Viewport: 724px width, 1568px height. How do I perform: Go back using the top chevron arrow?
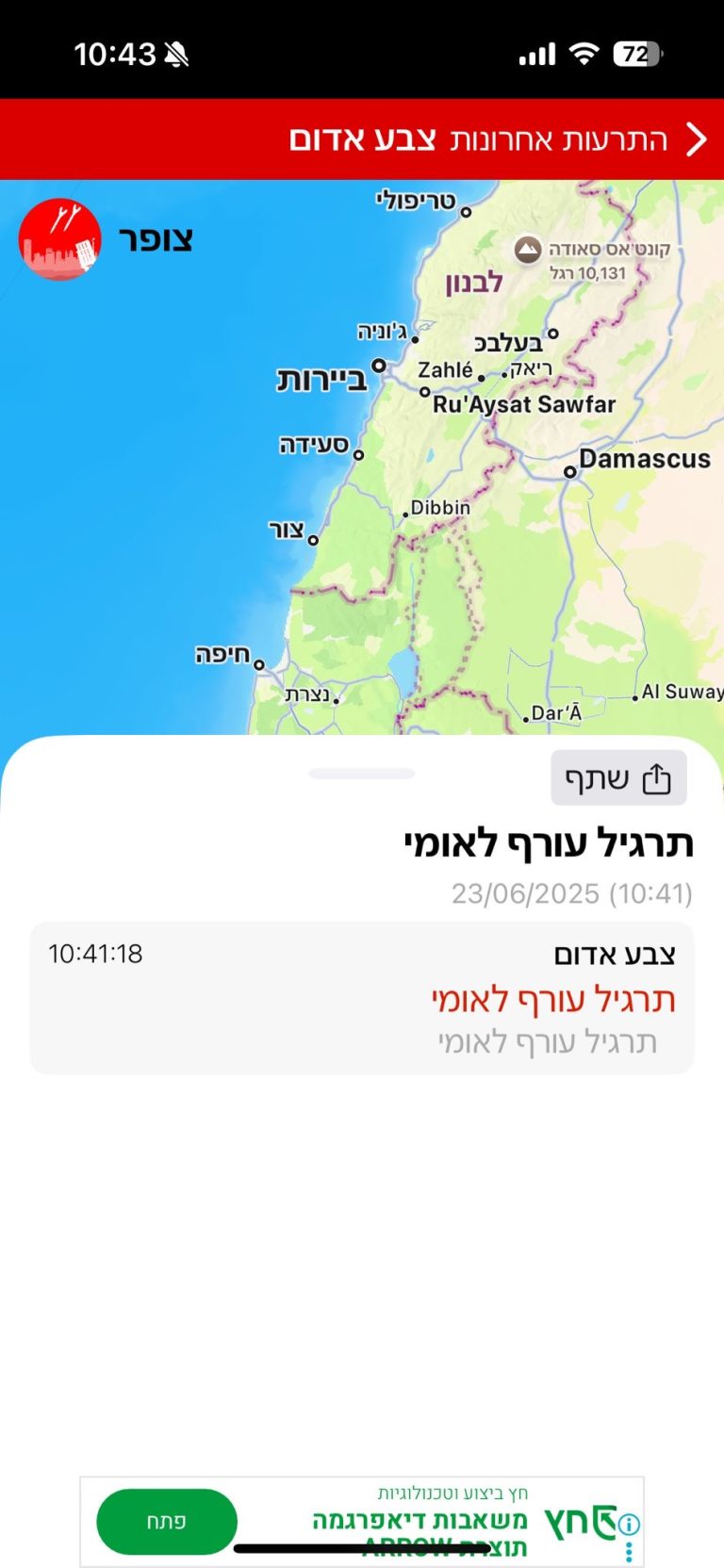(x=697, y=139)
